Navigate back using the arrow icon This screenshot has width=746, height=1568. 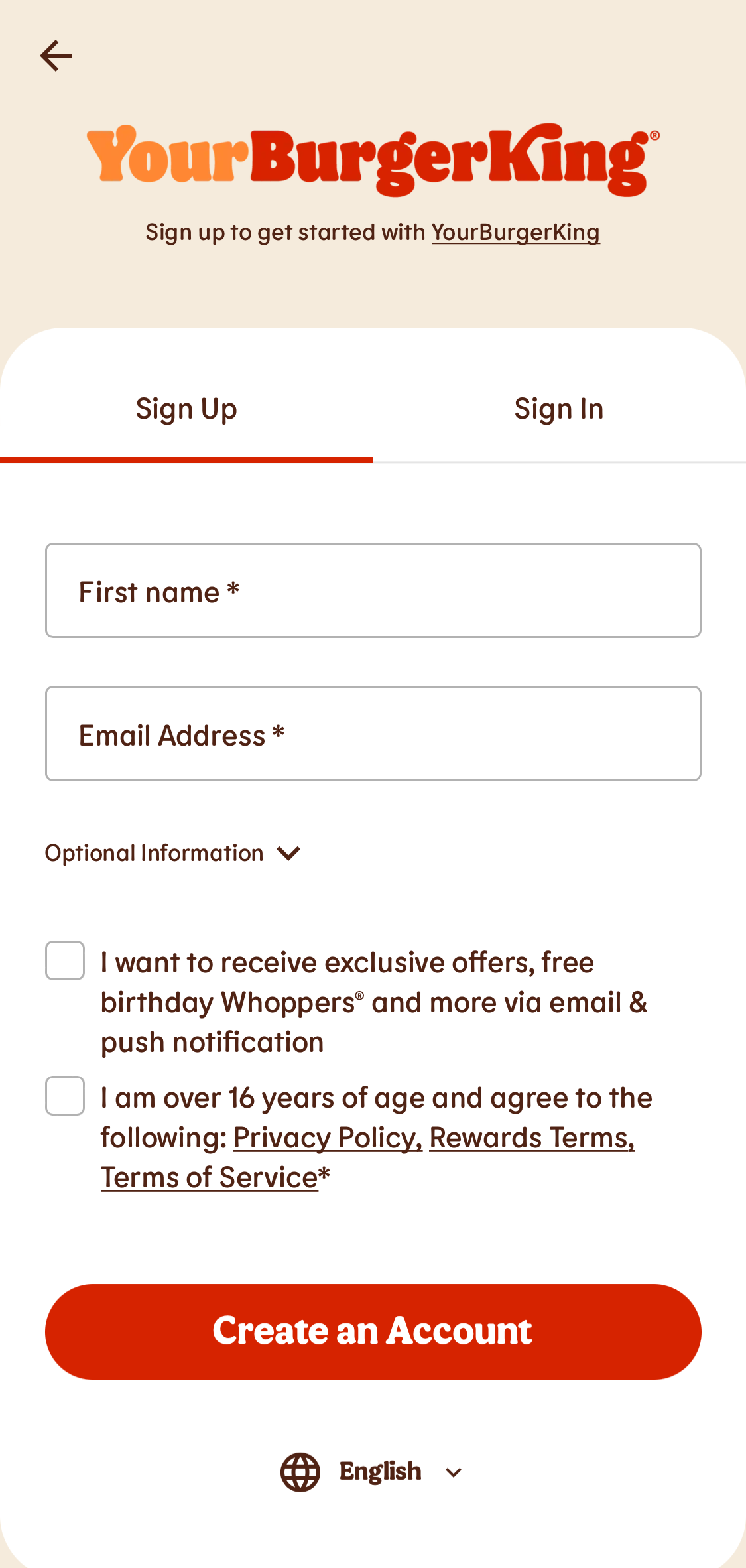point(56,55)
